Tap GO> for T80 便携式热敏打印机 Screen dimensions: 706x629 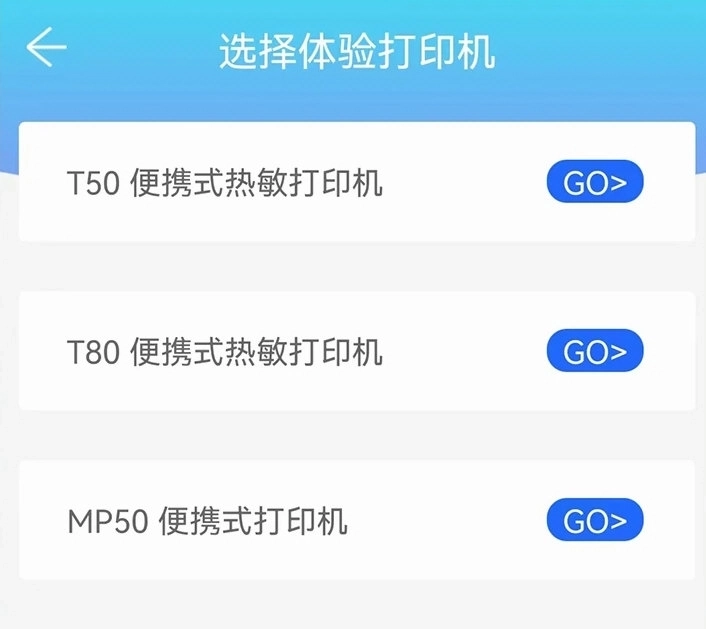pyautogui.click(x=595, y=351)
